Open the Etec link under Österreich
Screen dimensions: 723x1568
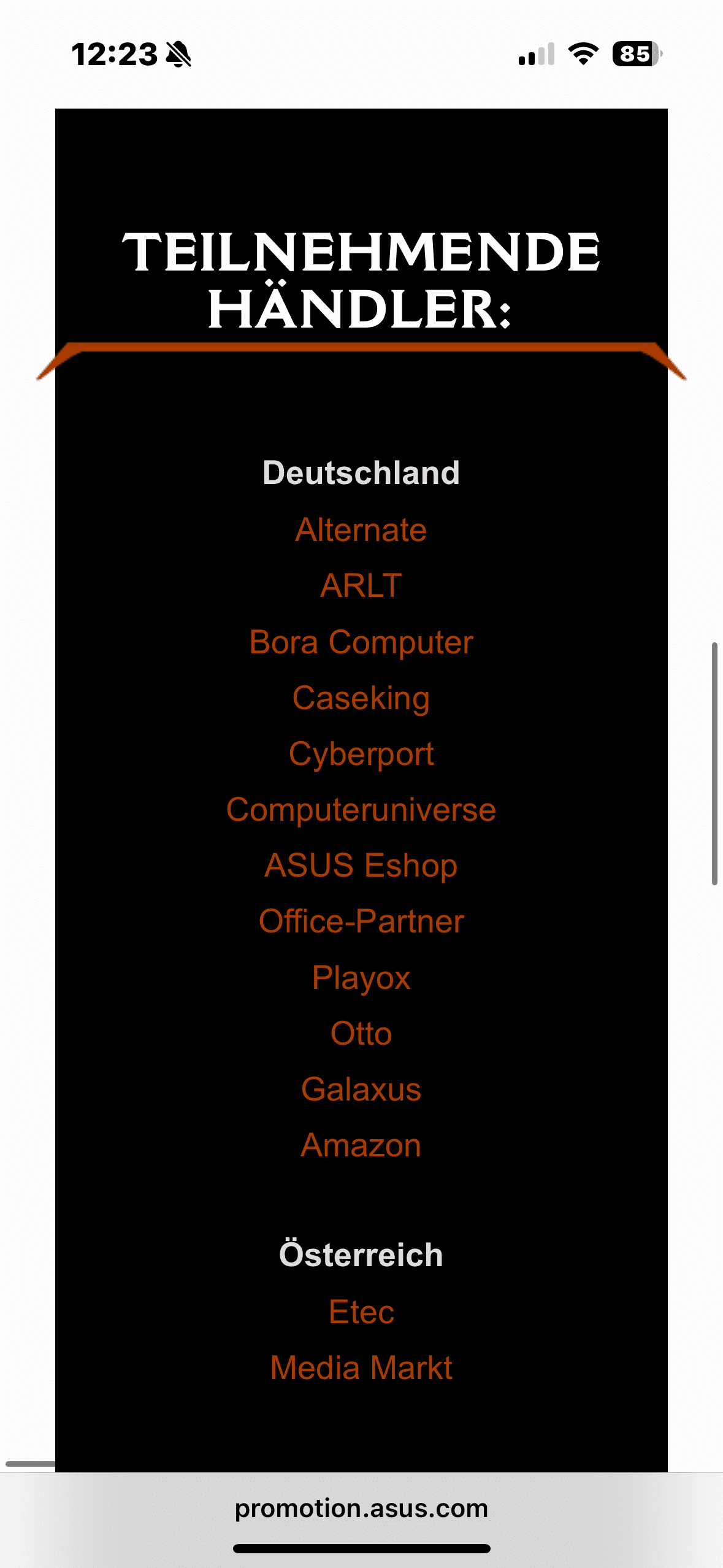tap(361, 1312)
